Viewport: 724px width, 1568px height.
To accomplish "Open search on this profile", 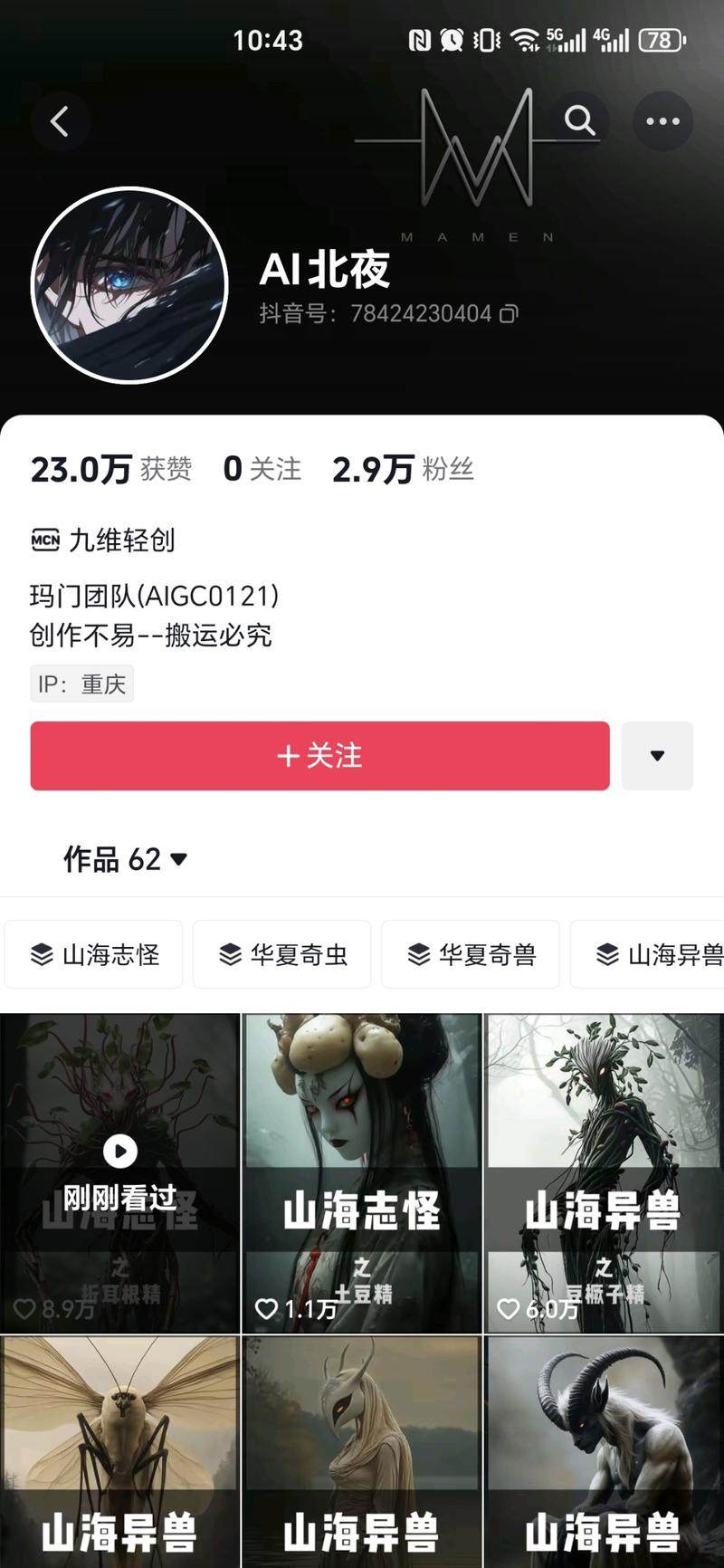I will [x=579, y=120].
